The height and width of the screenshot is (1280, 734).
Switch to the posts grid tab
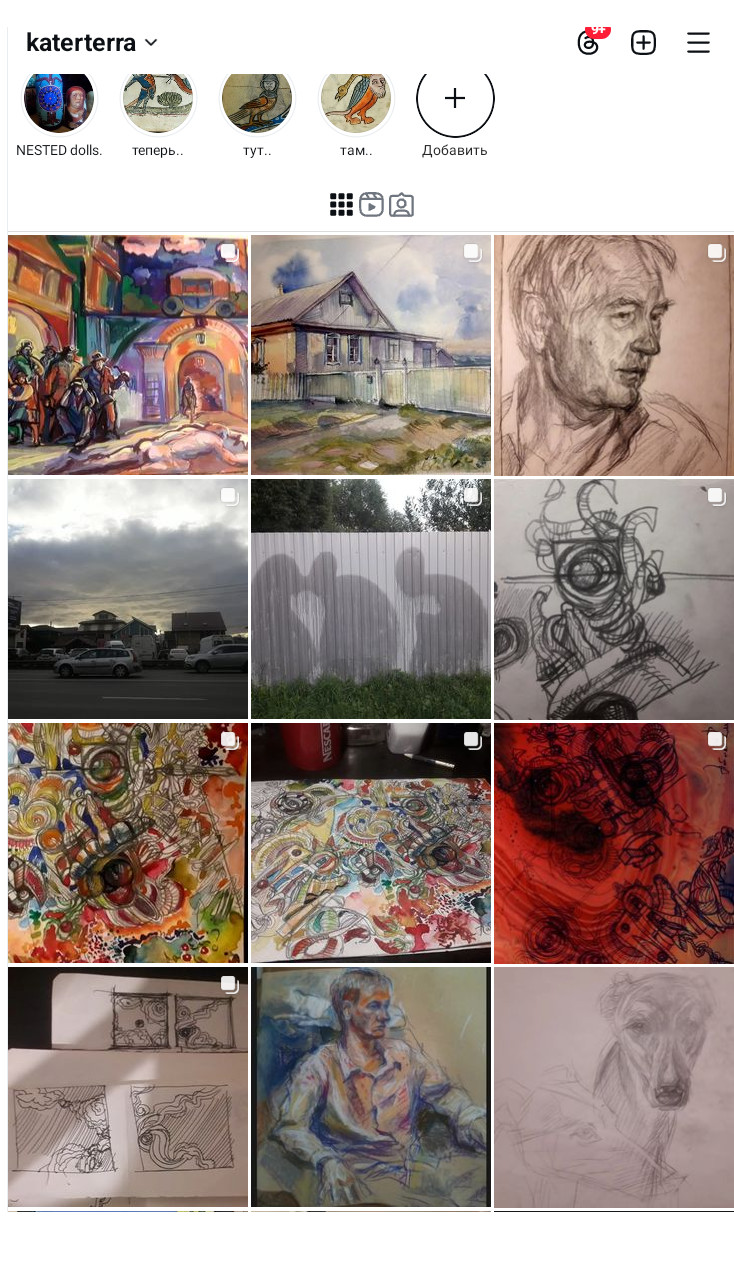(x=341, y=205)
